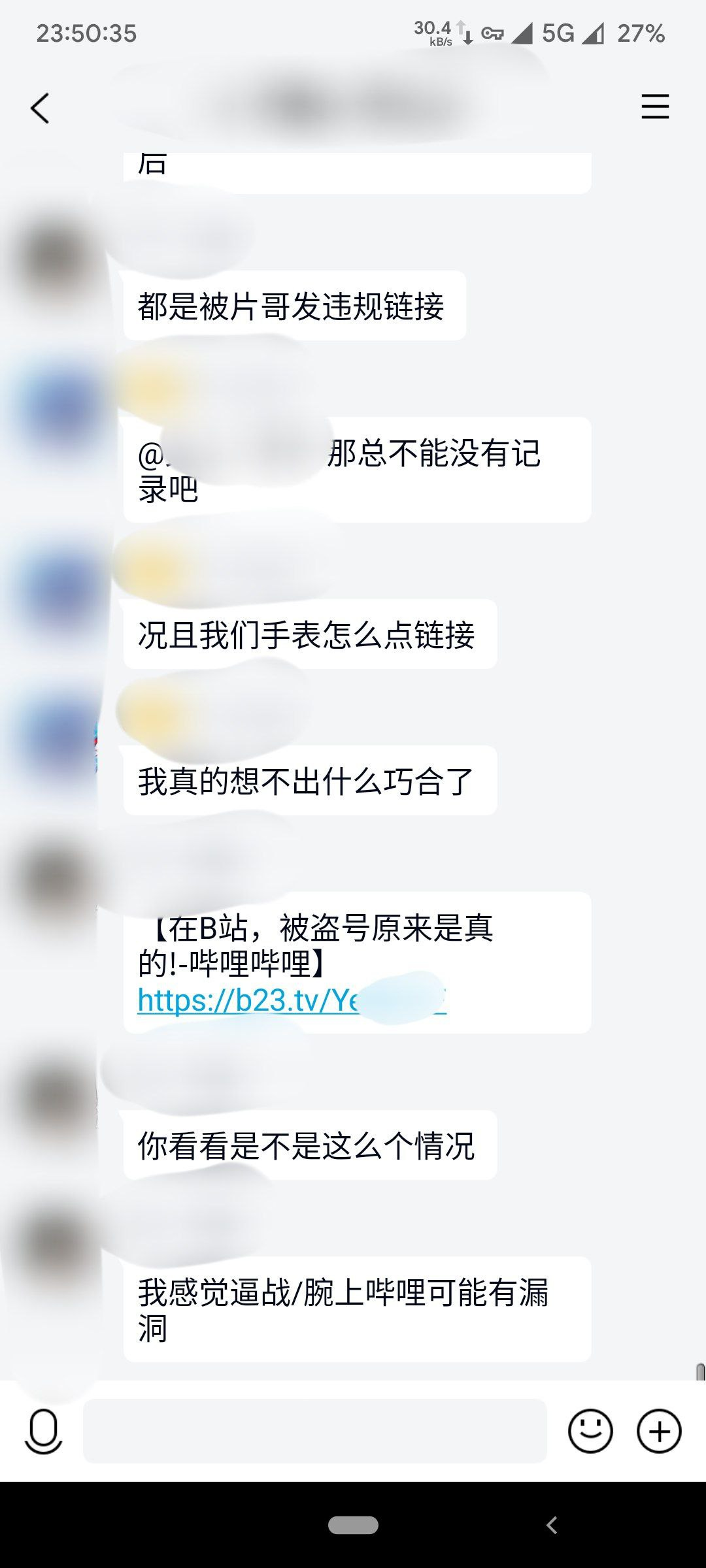Tap the home pill in navigation bar

353,1525
